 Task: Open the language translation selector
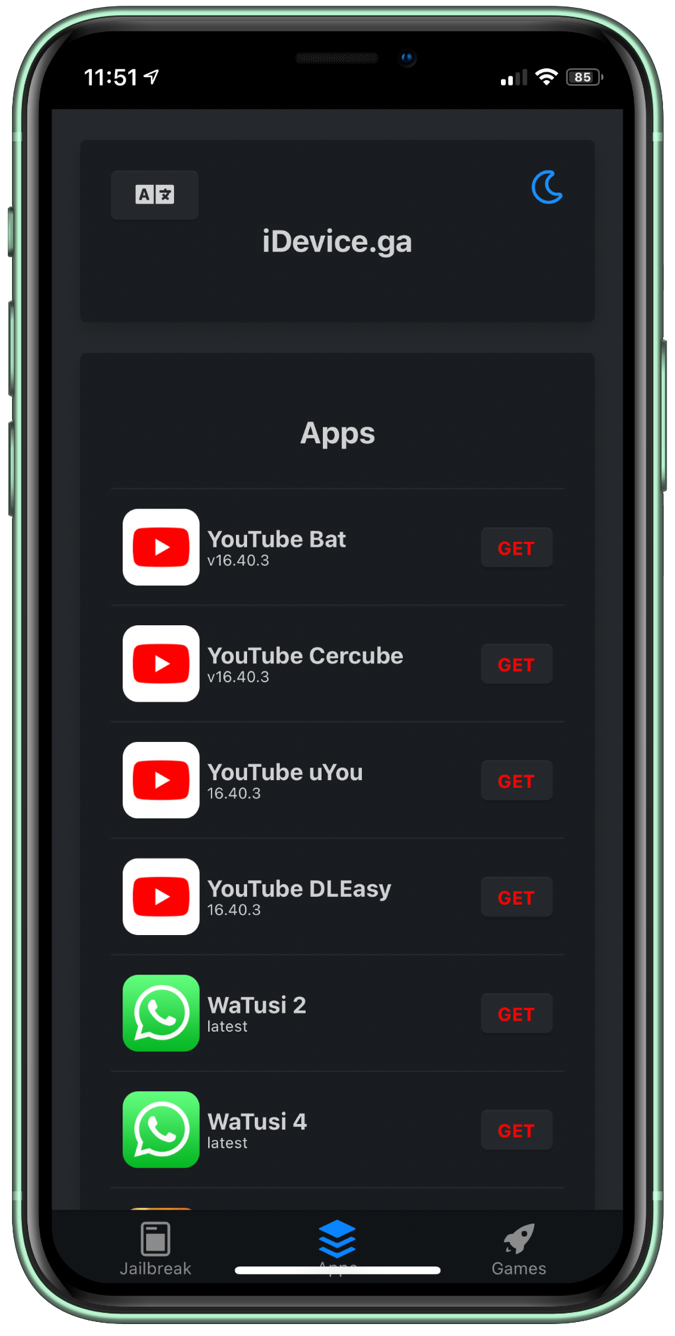(154, 195)
